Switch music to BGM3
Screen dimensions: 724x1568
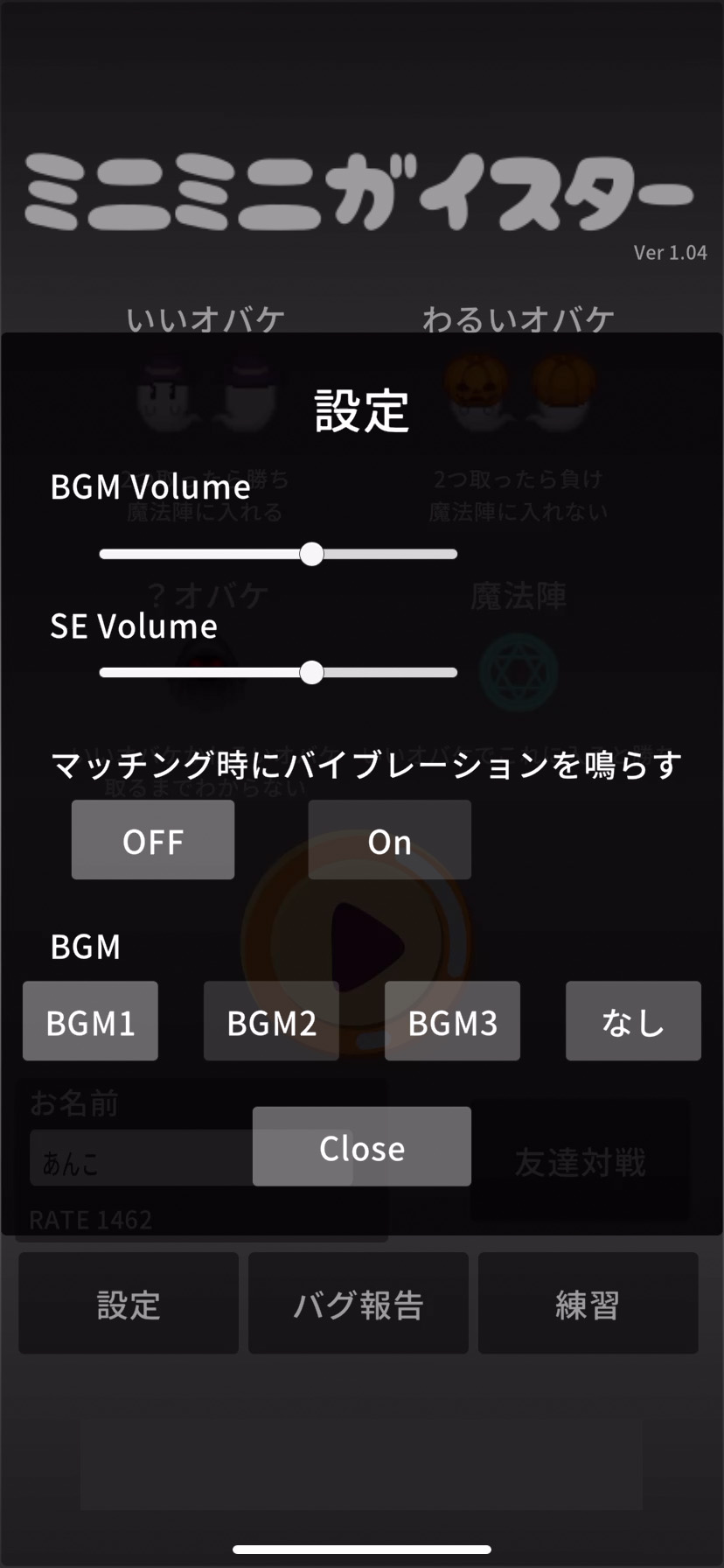452,1021
